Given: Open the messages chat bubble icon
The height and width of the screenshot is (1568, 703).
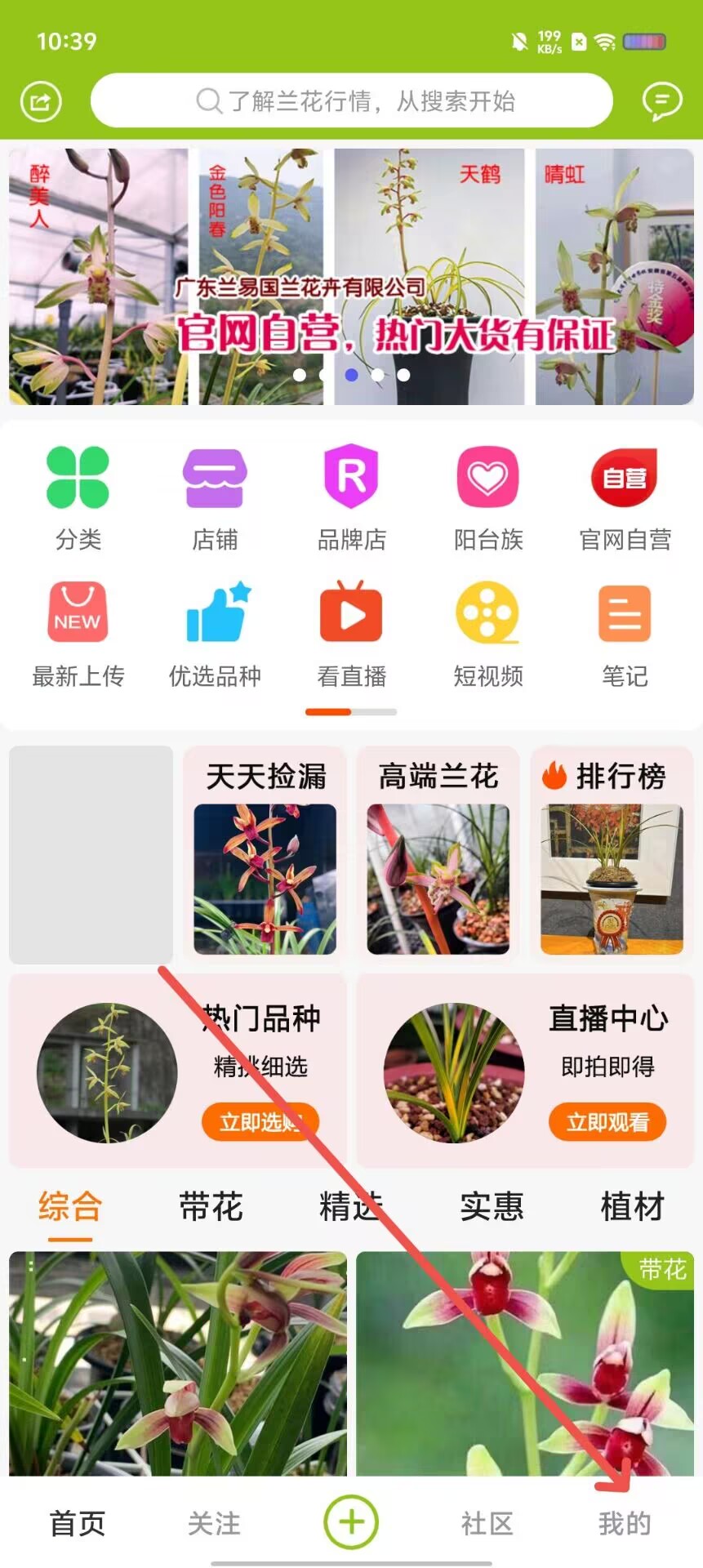Looking at the screenshot, I should [661, 101].
